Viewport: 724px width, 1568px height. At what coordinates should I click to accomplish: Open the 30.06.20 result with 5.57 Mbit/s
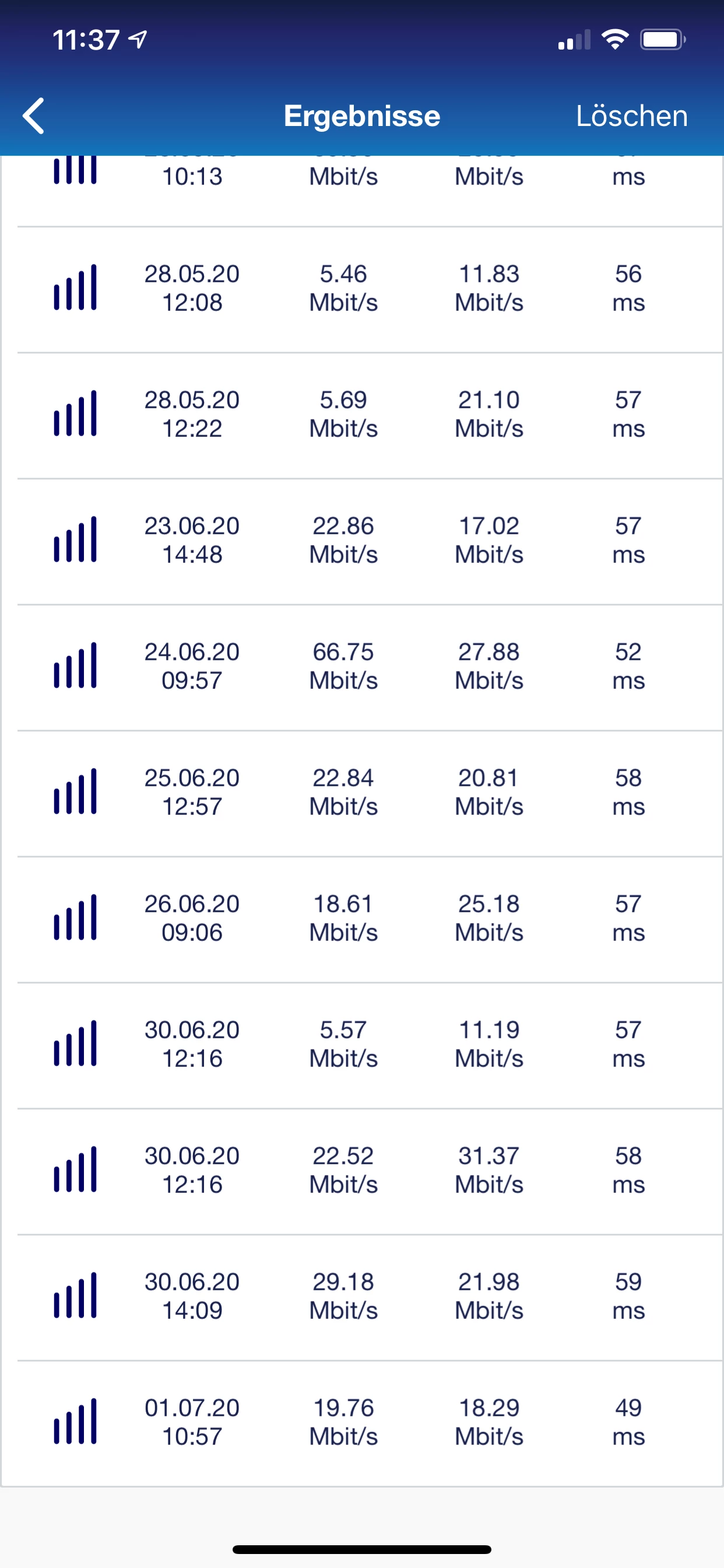pos(362,1045)
